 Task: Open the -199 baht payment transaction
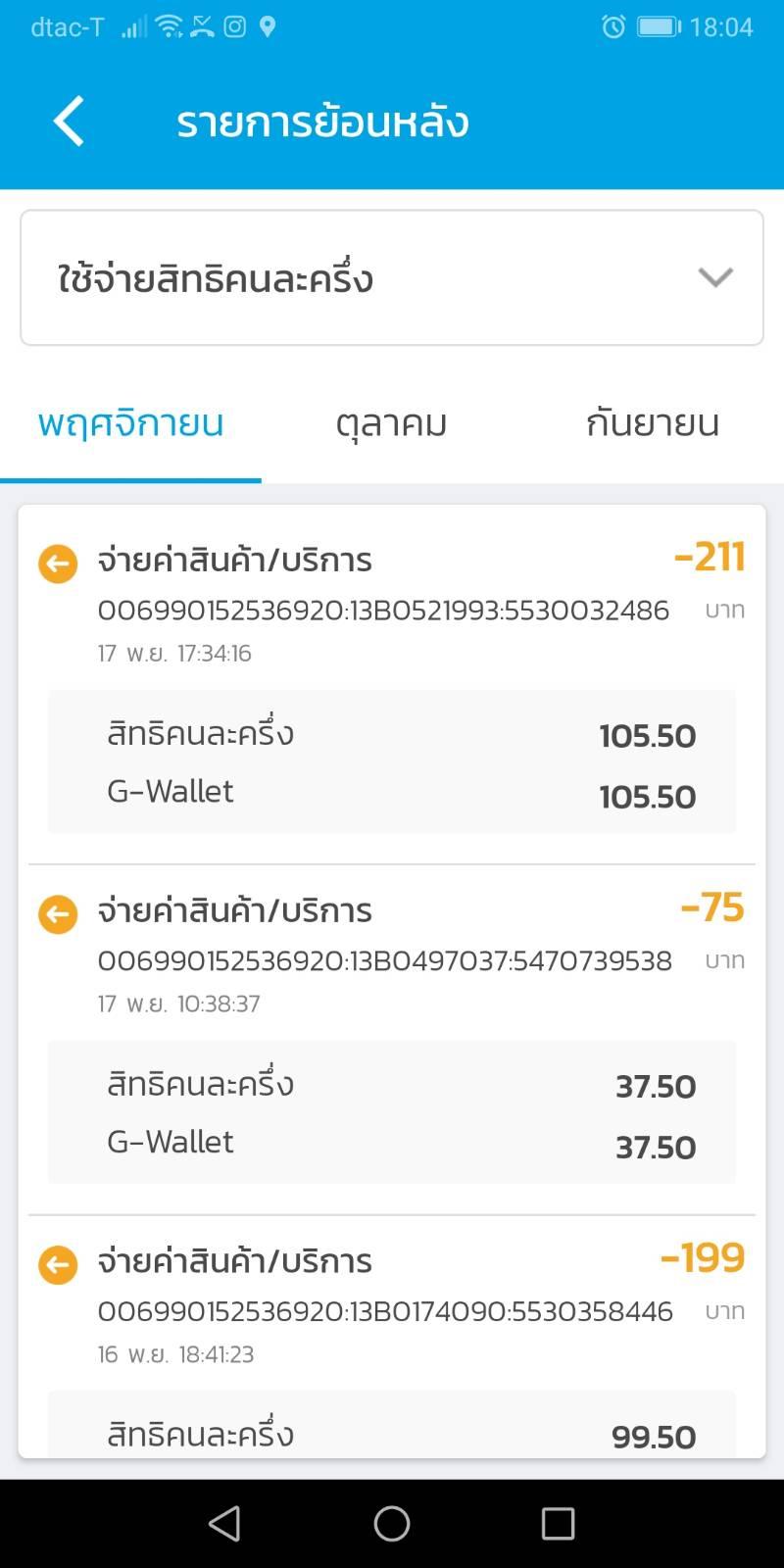[x=392, y=1299]
